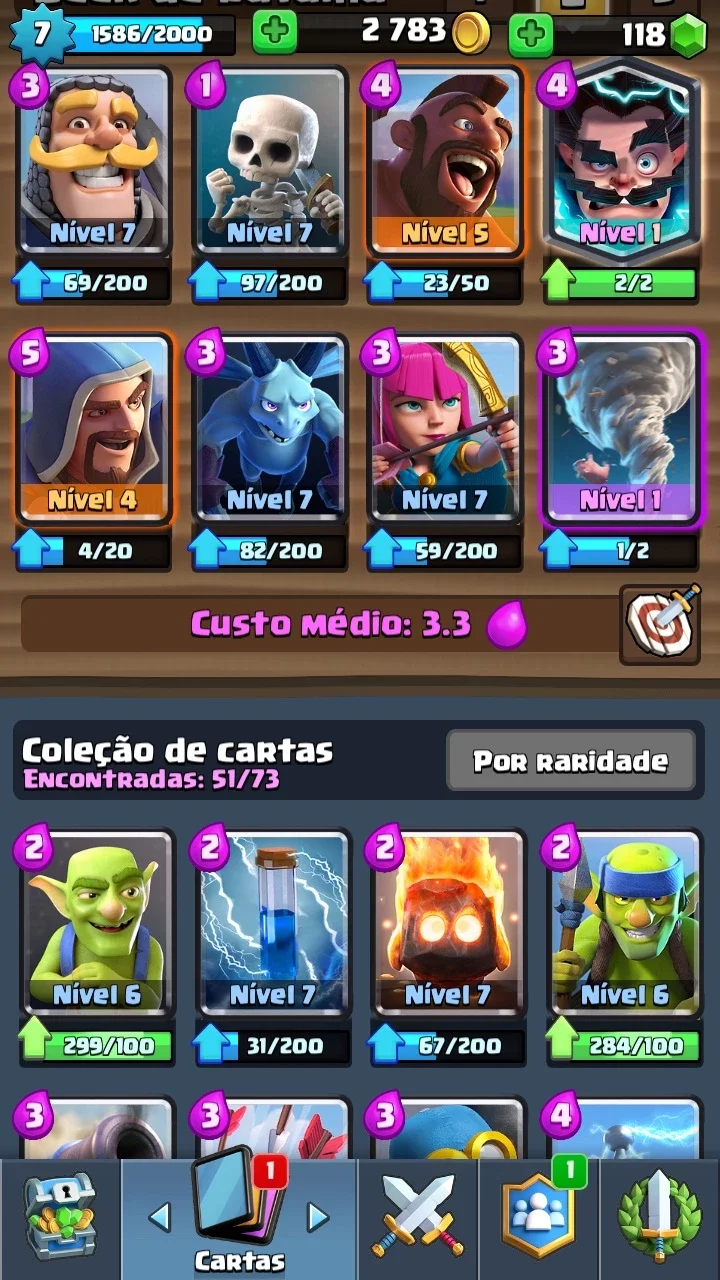Change sorting with Por raridade button

[x=570, y=761]
